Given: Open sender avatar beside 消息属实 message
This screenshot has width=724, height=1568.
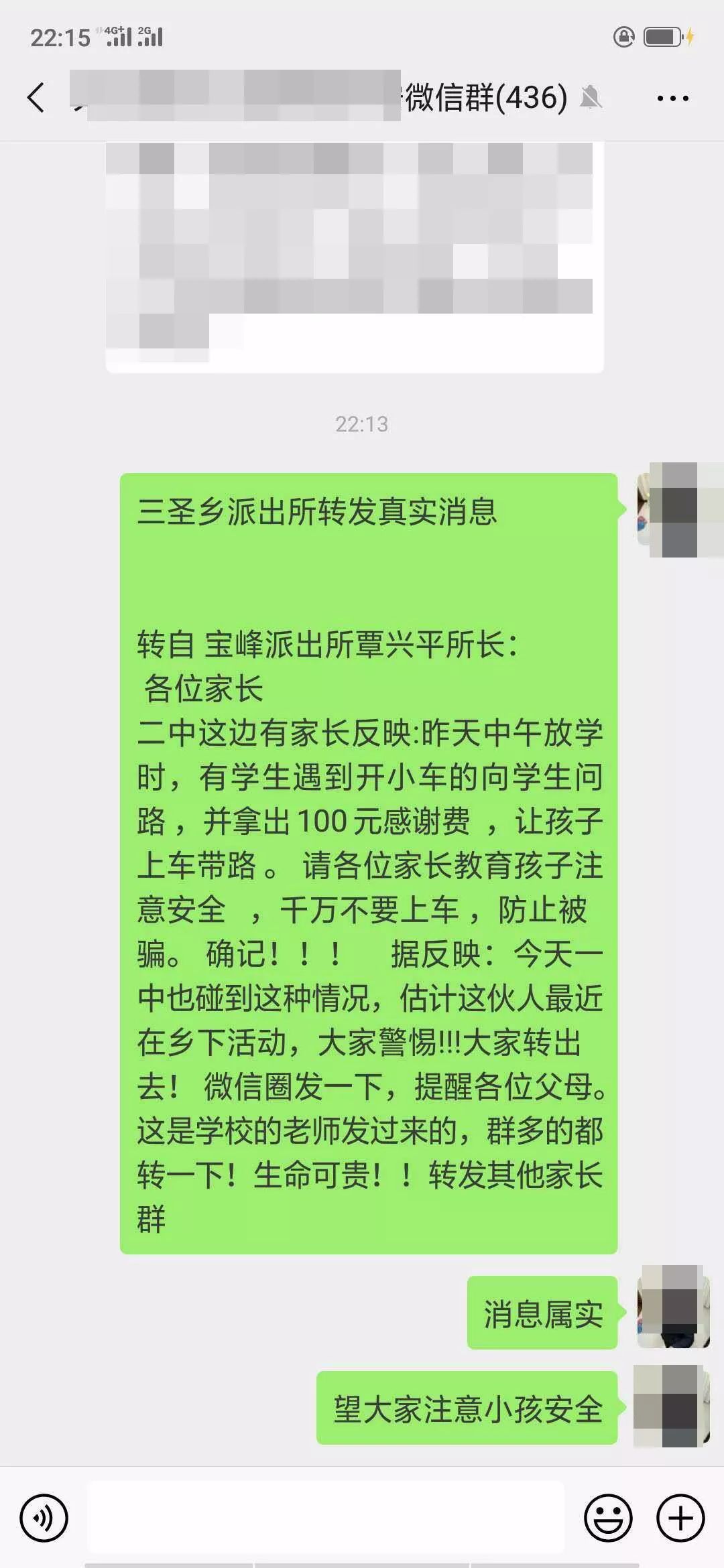Looking at the screenshot, I should point(673,1307).
